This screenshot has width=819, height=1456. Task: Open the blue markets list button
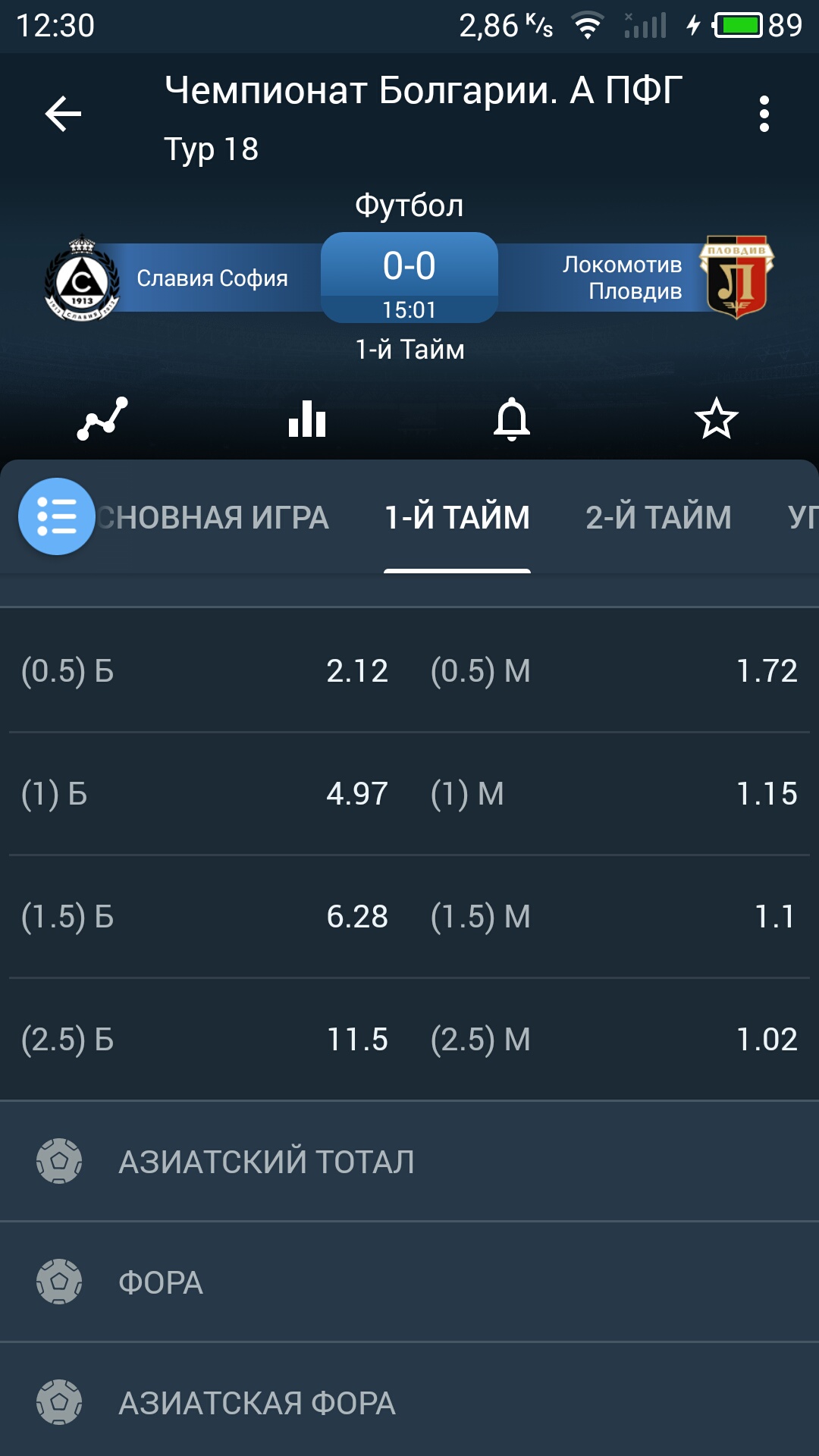tap(57, 516)
